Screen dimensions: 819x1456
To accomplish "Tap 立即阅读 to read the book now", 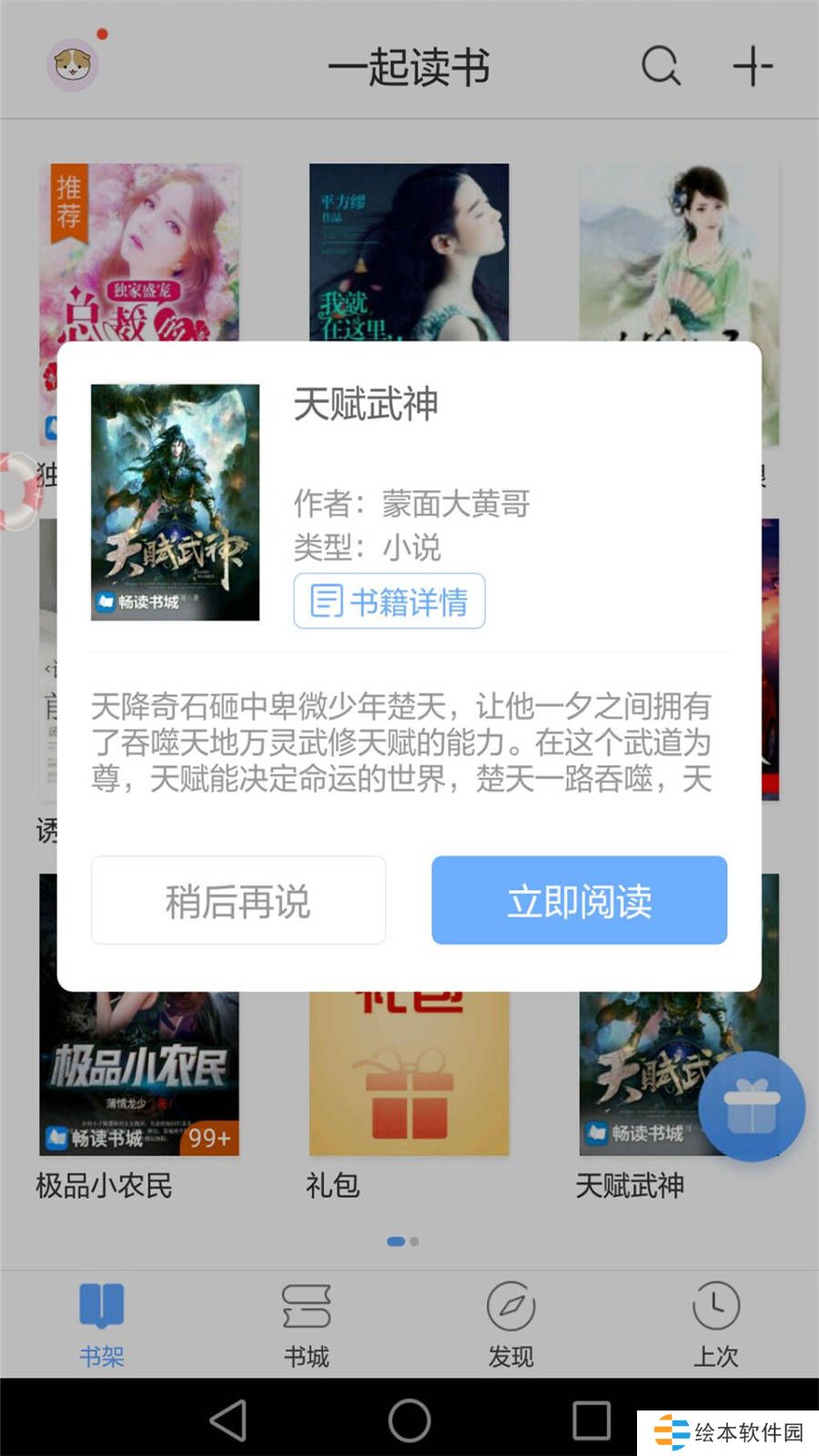I will pyautogui.click(x=579, y=901).
